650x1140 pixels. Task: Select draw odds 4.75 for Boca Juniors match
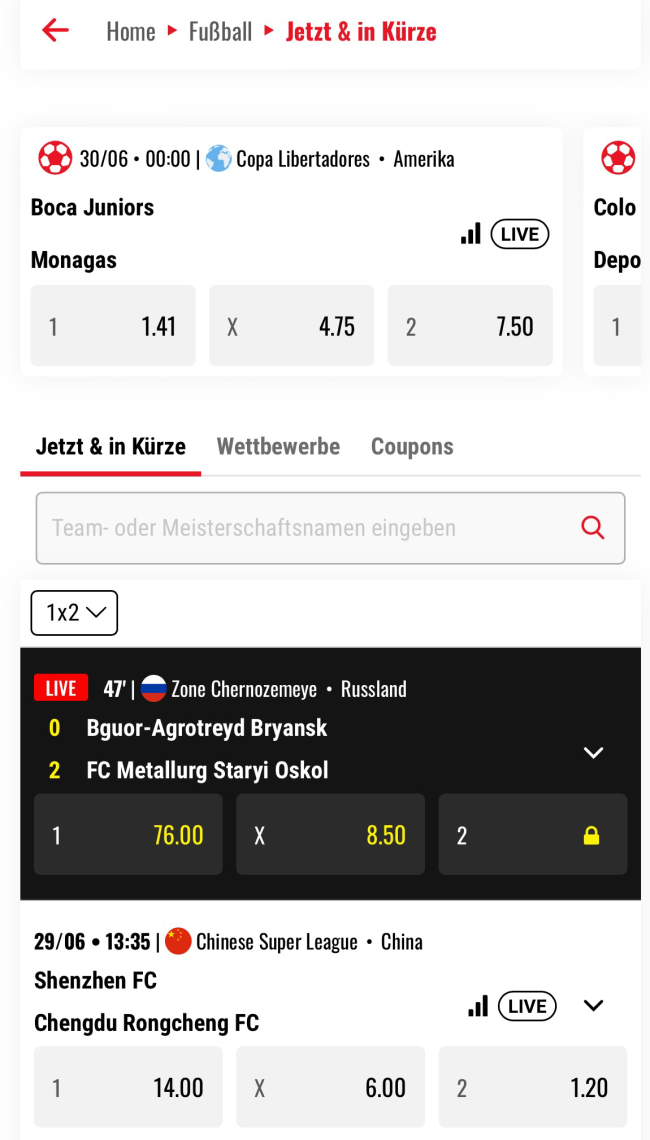click(x=291, y=326)
